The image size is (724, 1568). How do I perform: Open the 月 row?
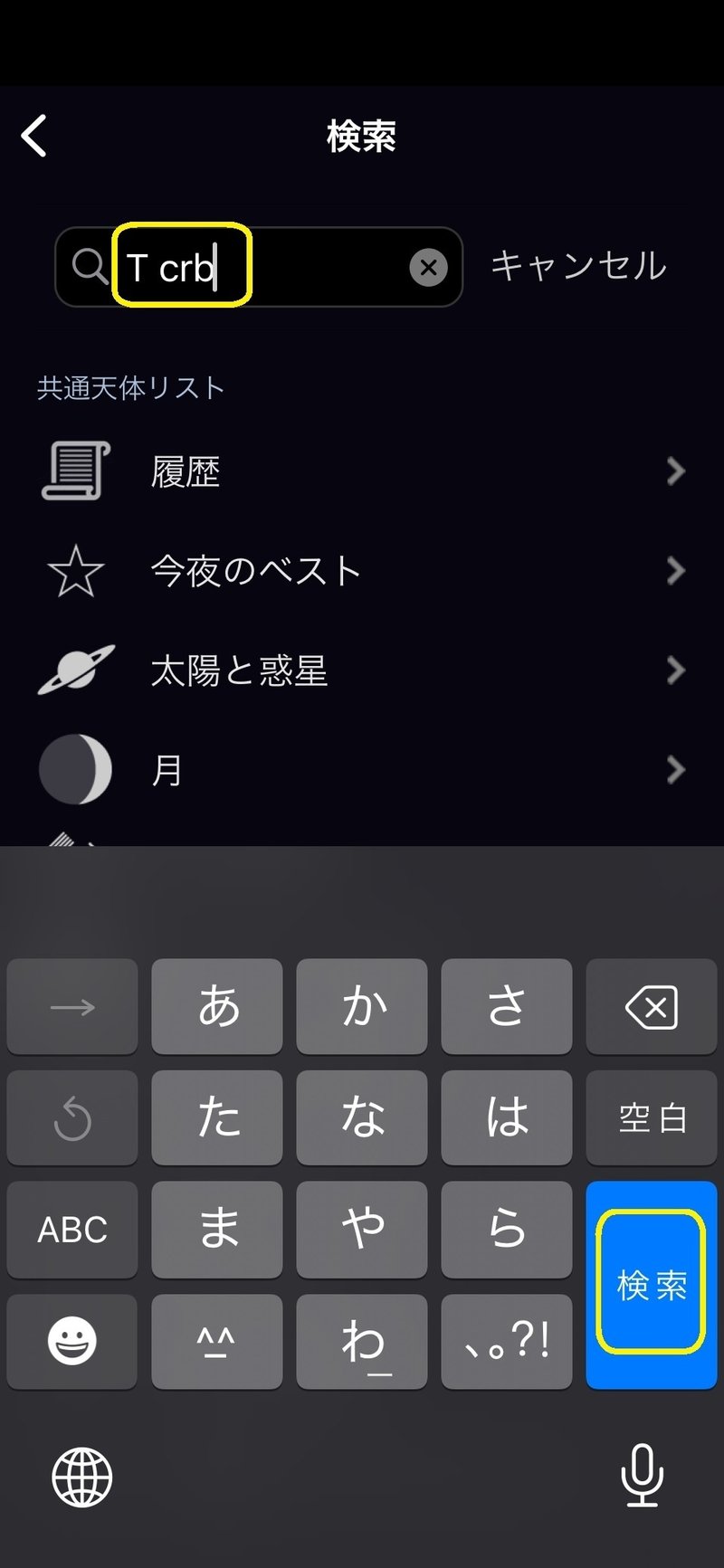362,770
